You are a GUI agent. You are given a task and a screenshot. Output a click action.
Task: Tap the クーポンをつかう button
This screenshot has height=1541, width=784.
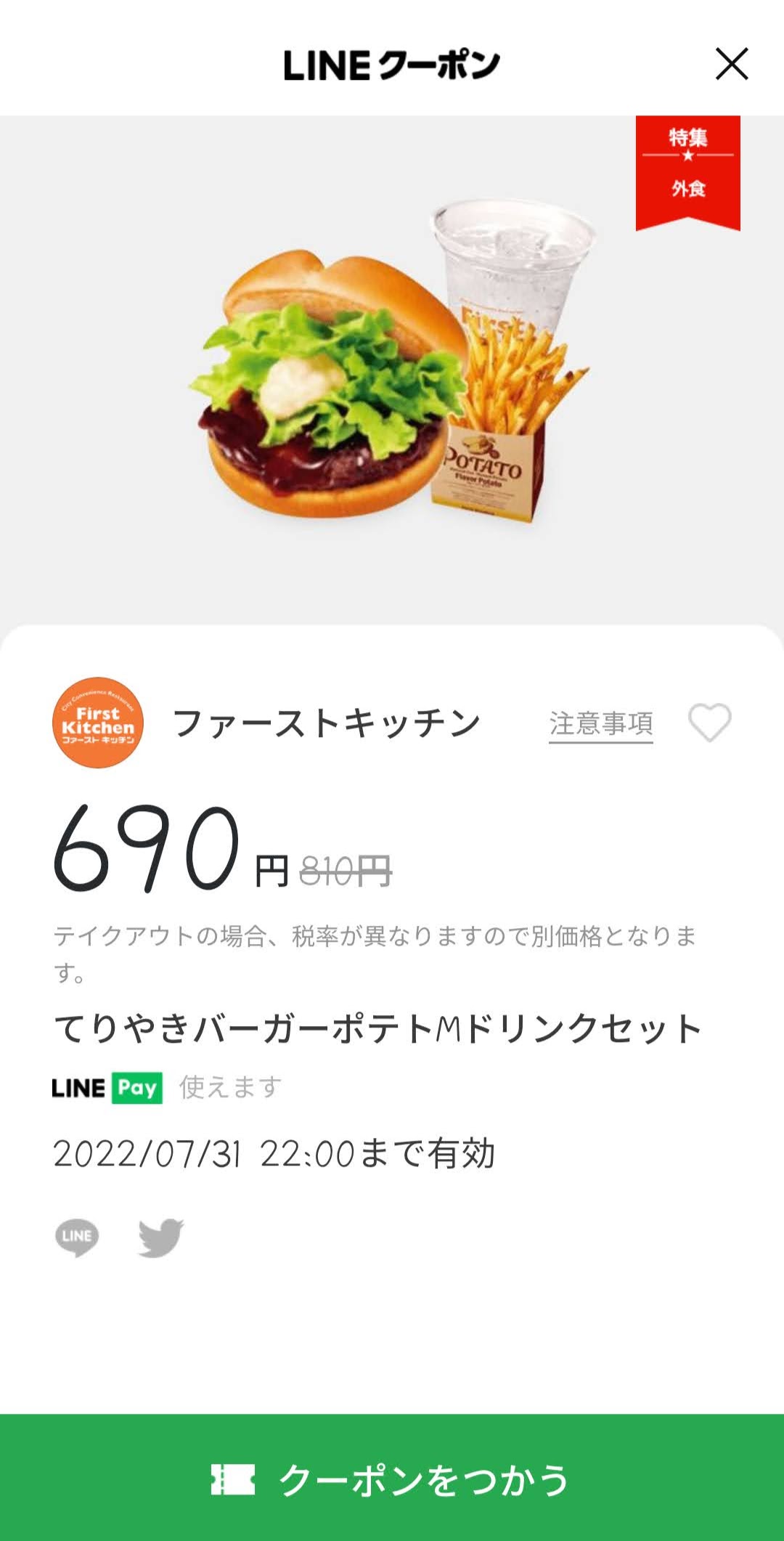pyautogui.click(x=392, y=1479)
